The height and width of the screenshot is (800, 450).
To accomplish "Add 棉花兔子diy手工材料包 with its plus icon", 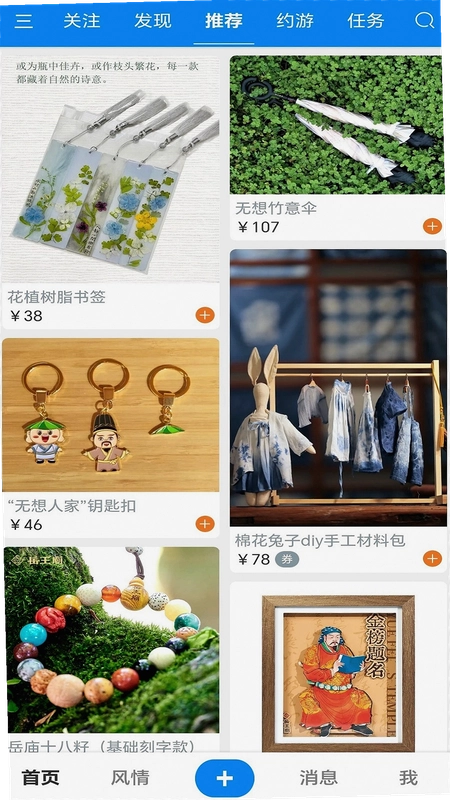I will click(432, 559).
